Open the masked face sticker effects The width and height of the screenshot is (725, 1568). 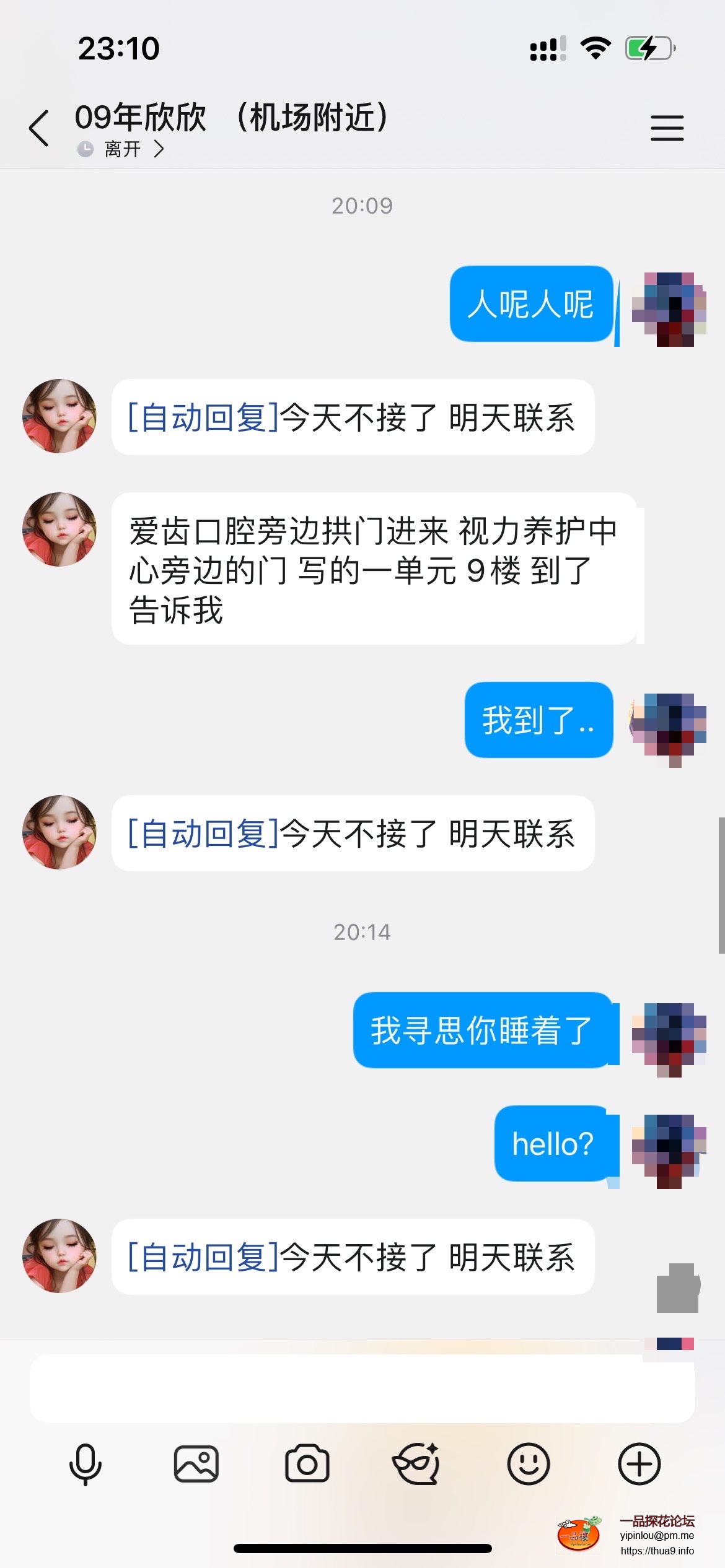point(417,1464)
